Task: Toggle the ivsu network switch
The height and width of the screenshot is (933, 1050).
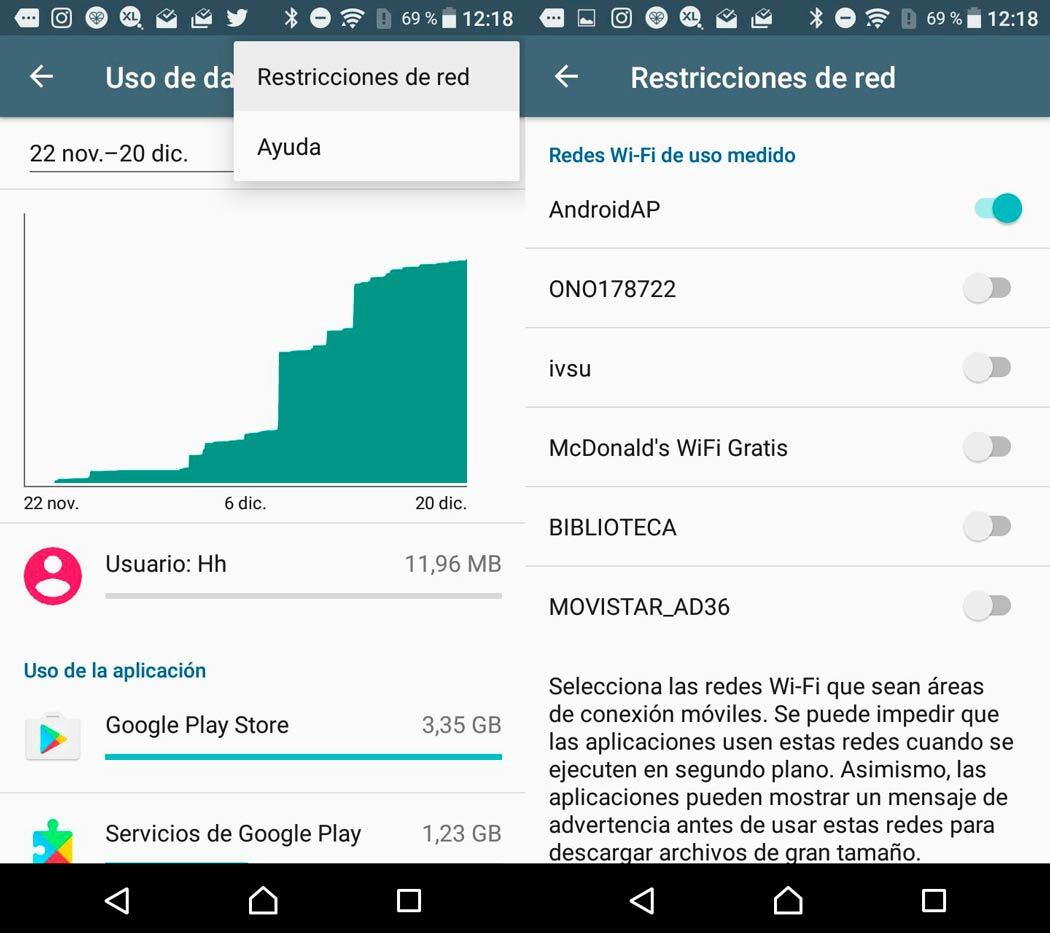Action: [988, 368]
